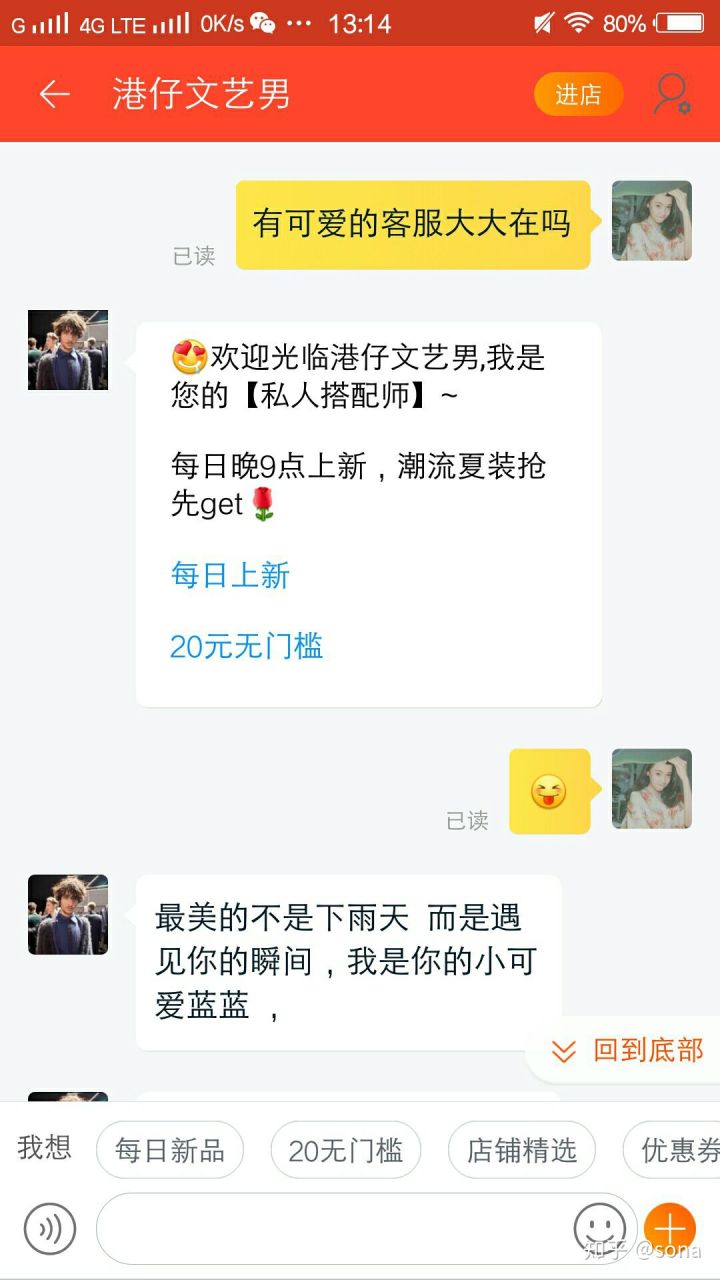Go back from the 港仔文艺男 chat

pyautogui.click(x=54, y=94)
